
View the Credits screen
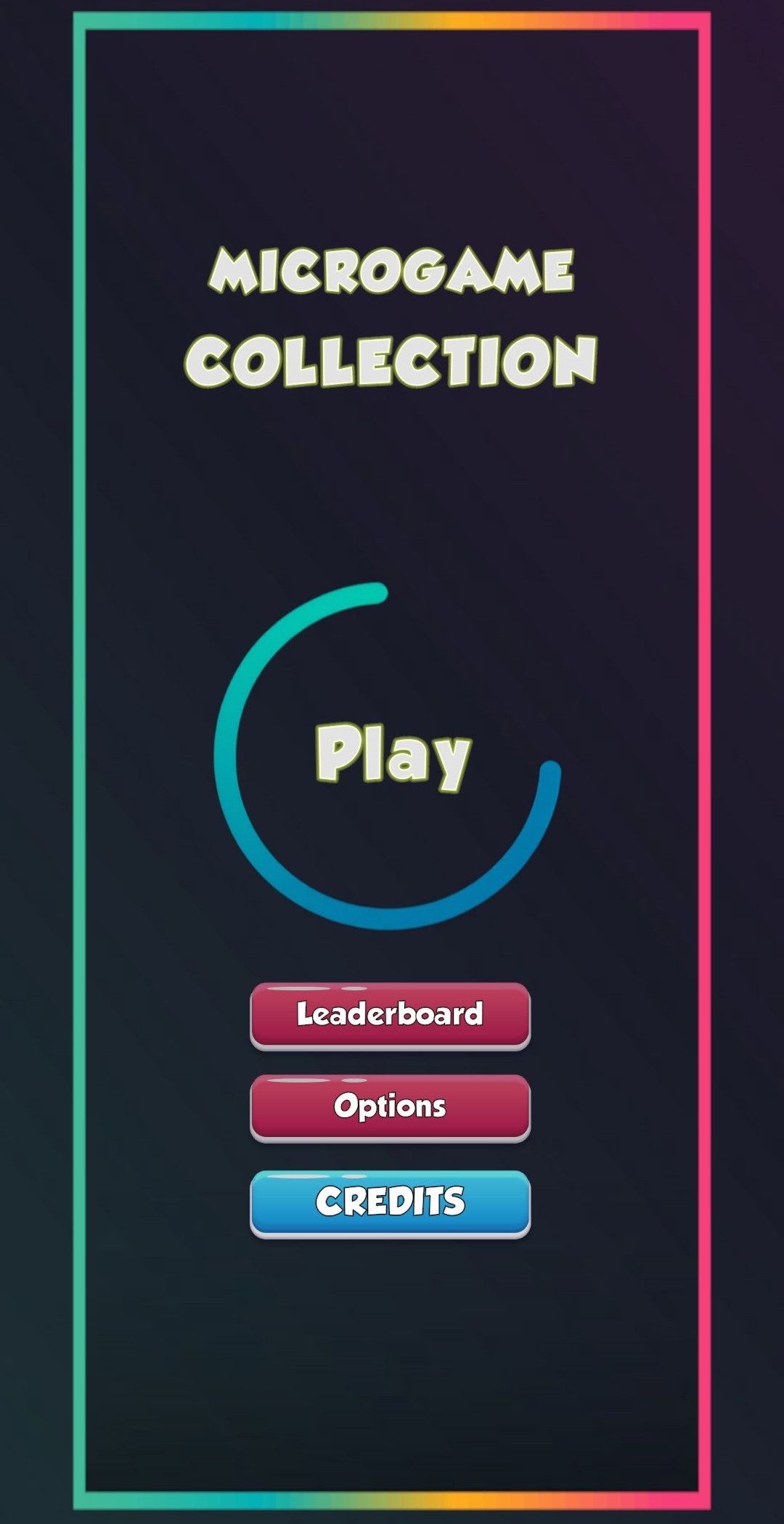pos(391,1204)
